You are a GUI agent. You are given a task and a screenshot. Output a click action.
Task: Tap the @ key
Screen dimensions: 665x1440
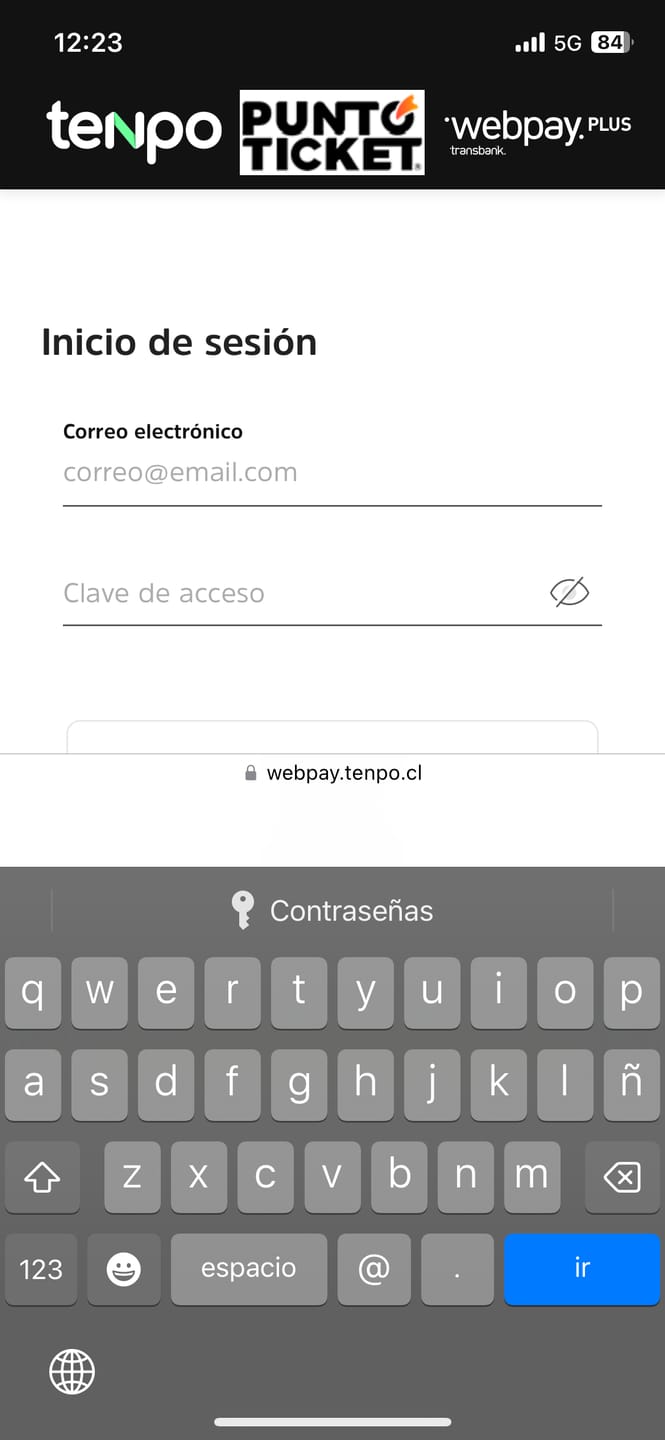[374, 1269]
